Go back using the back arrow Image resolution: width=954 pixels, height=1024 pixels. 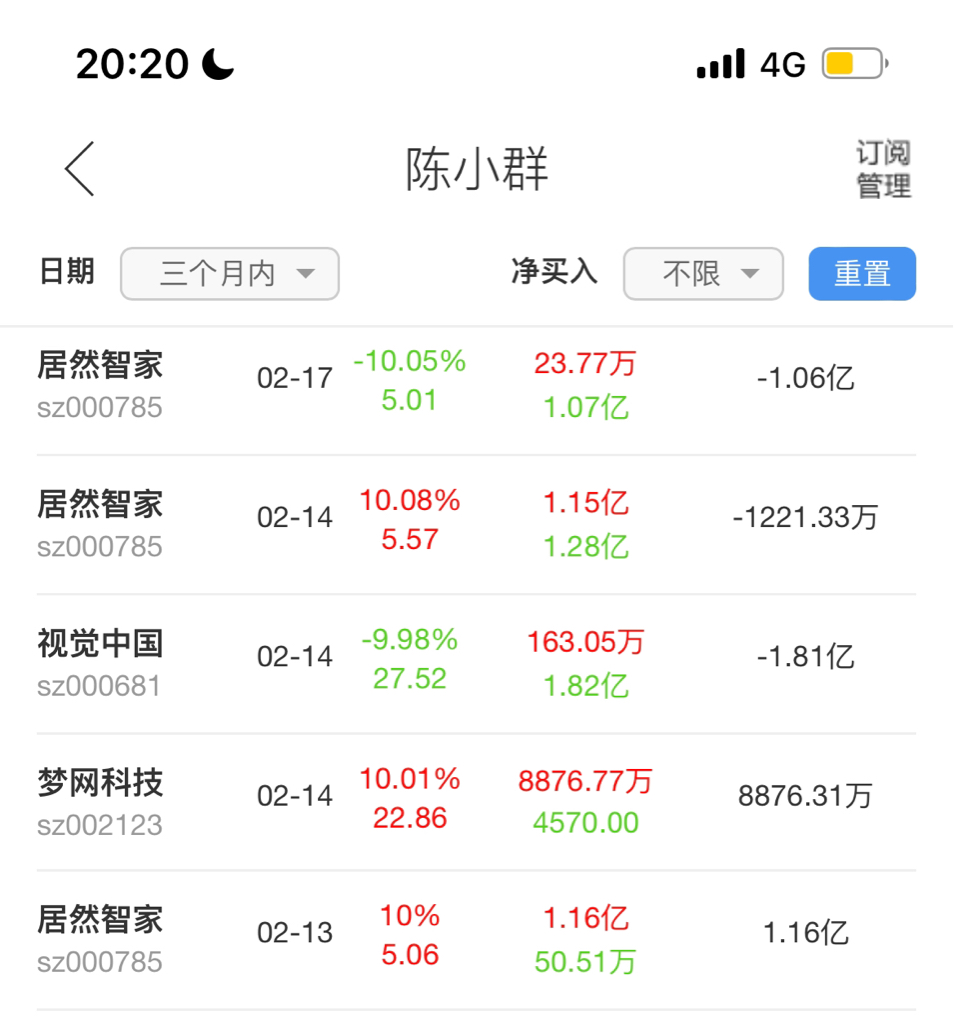tap(80, 168)
